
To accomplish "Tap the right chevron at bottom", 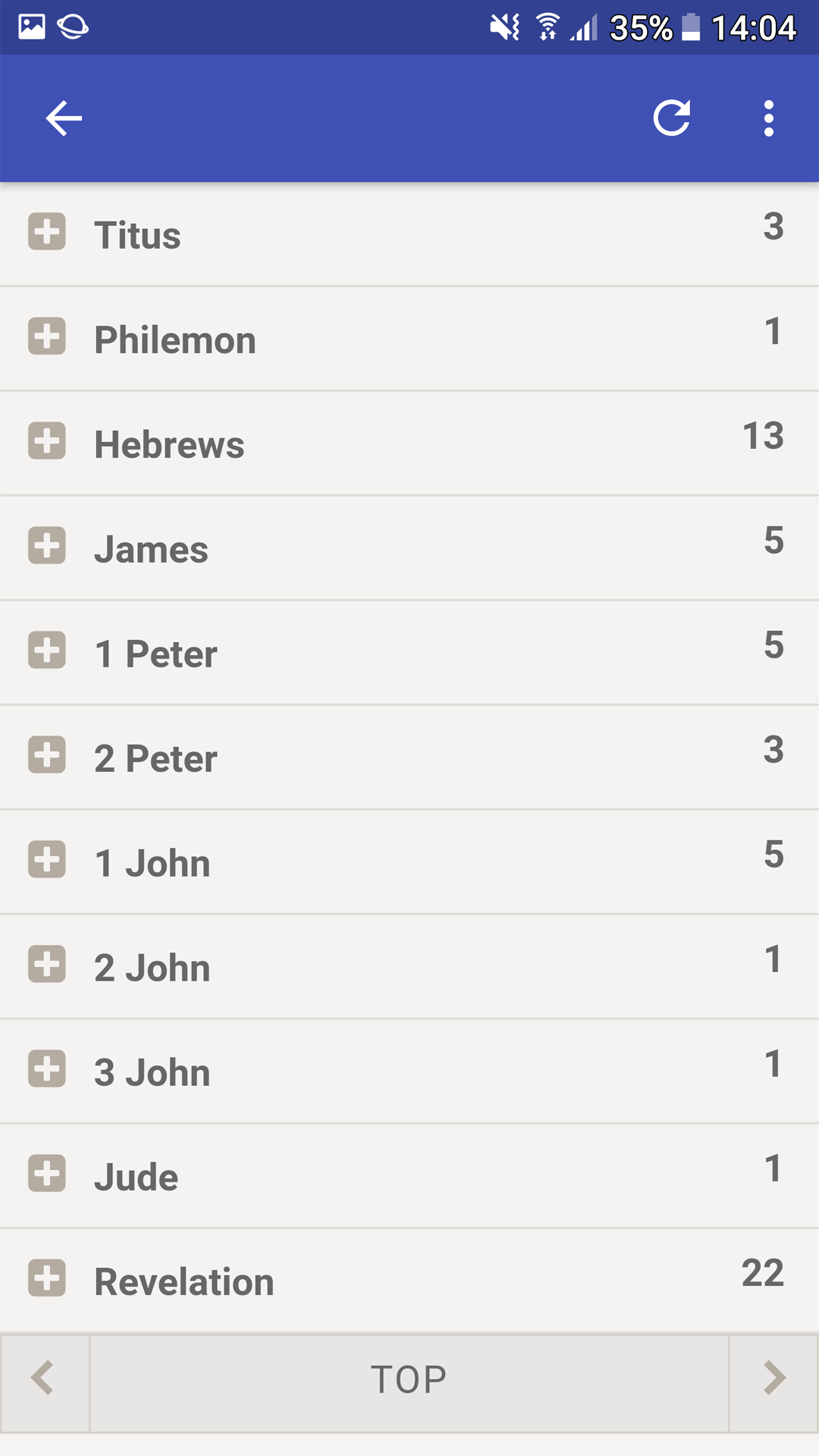I will tap(775, 1380).
